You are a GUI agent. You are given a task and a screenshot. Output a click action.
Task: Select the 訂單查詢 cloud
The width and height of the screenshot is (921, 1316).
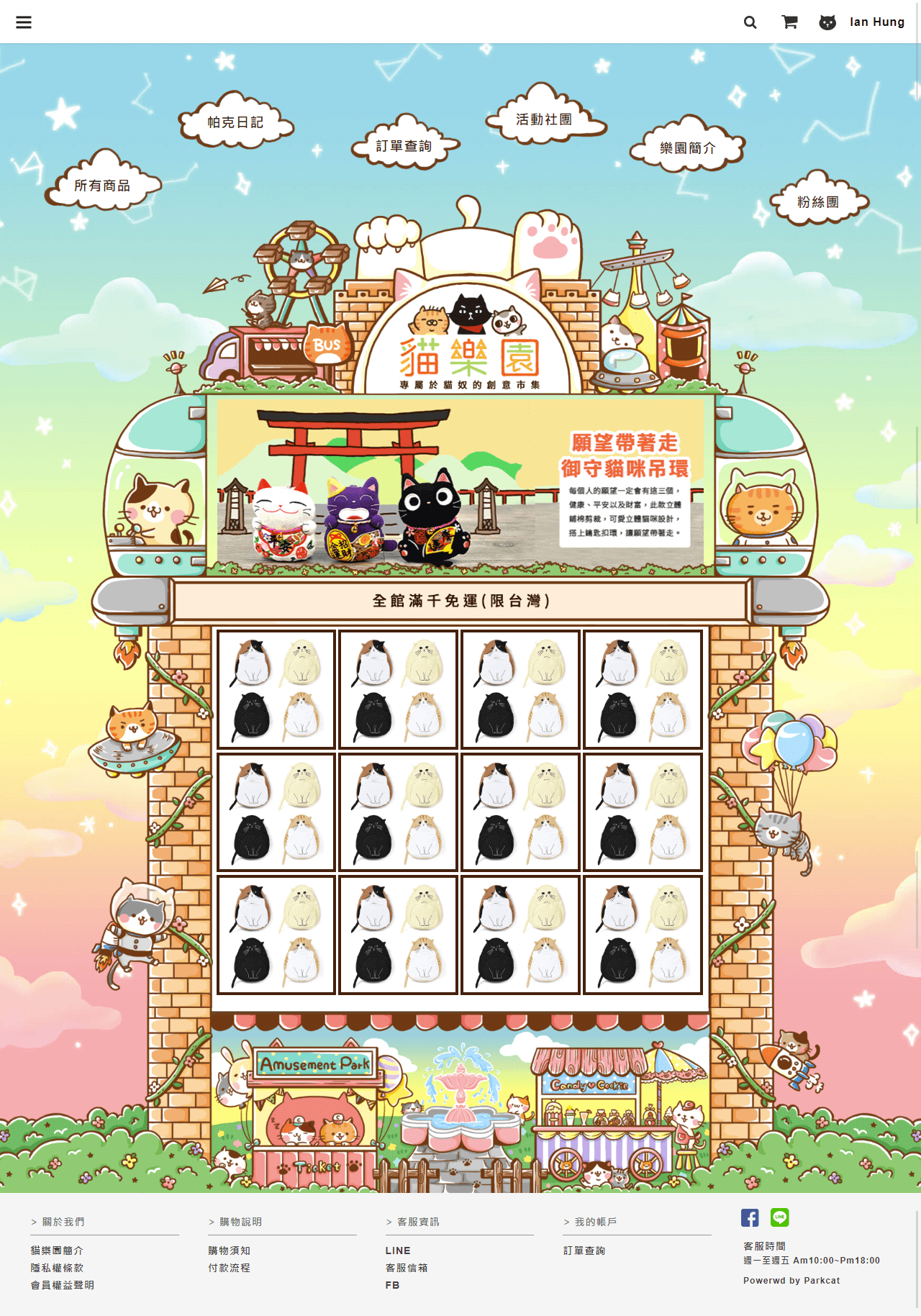(x=404, y=146)
